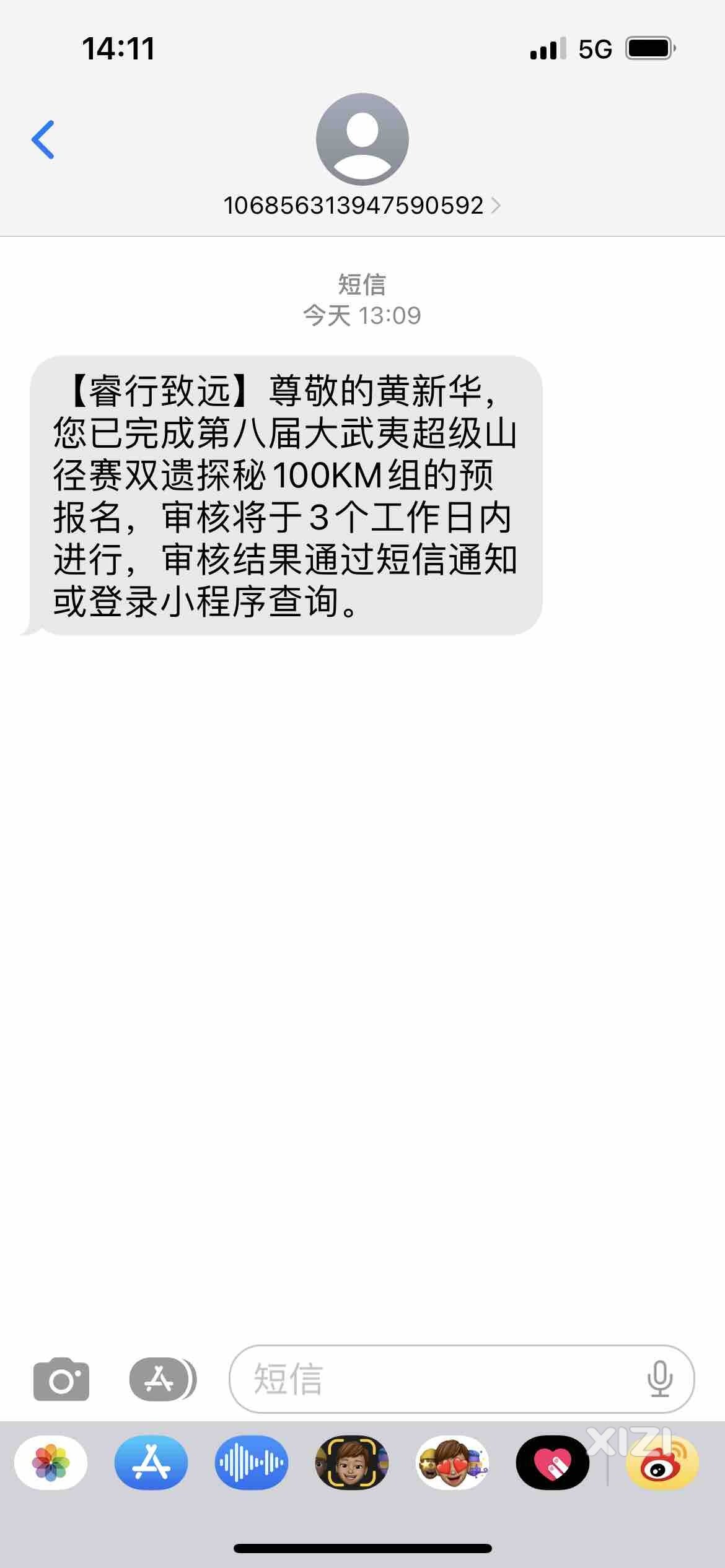Focus the 短信 message input field
Screen dimensions: 725x1568
click(x=434, y=1379)
